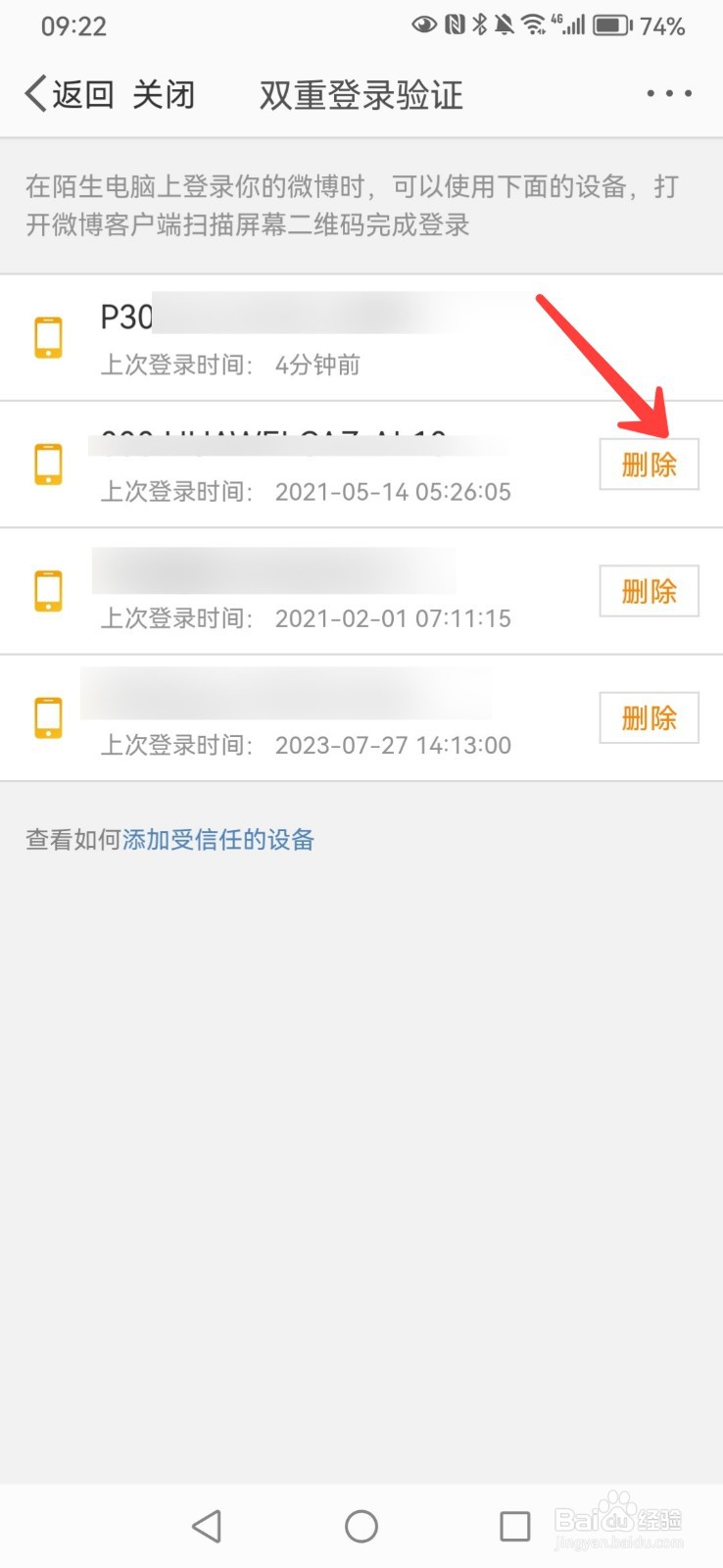Tap the system home circle button
This screenshot has width=723, height=1568.
click(x=361, y=1526)
